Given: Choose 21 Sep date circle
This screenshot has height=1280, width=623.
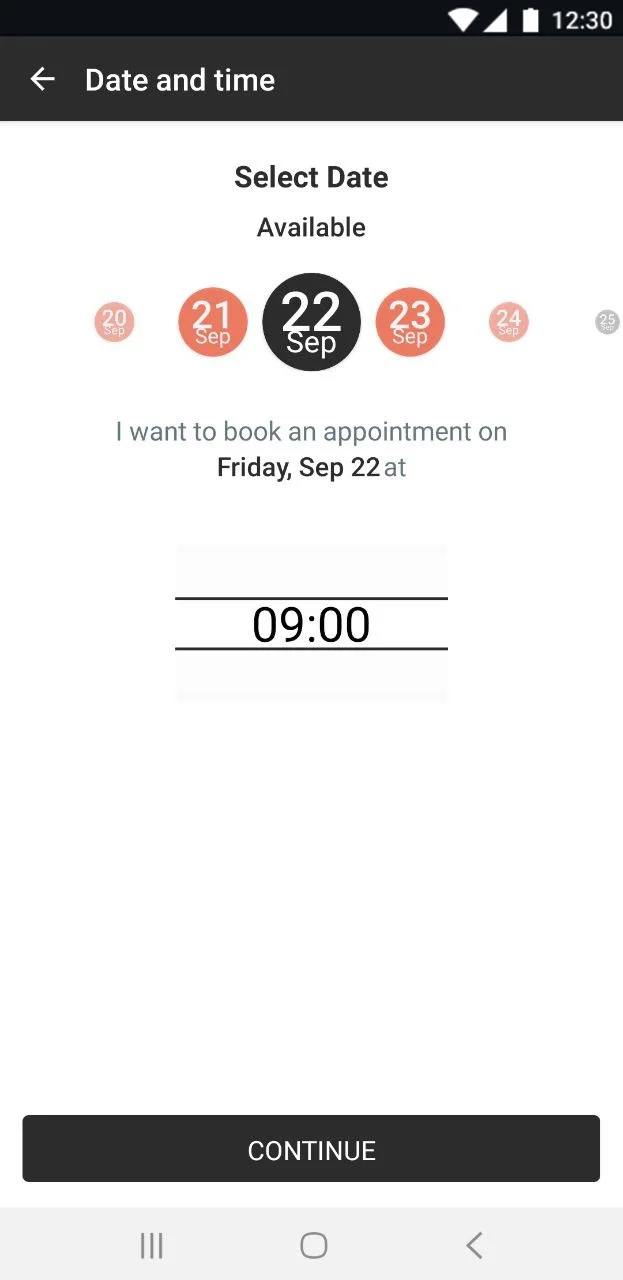Looking at the screenshot, I should click(x=212, y=322).
